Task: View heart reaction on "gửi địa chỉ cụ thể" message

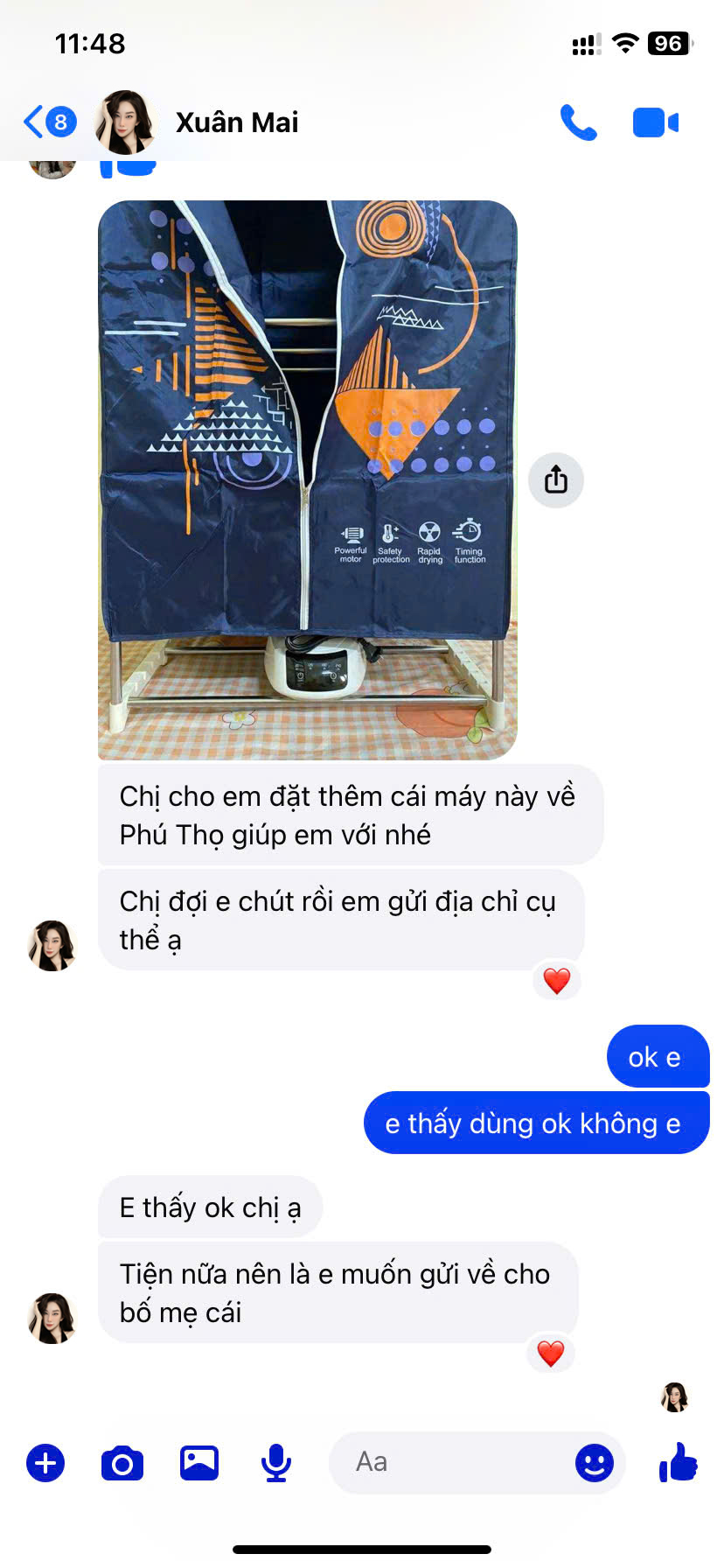Action: [557, 980]
